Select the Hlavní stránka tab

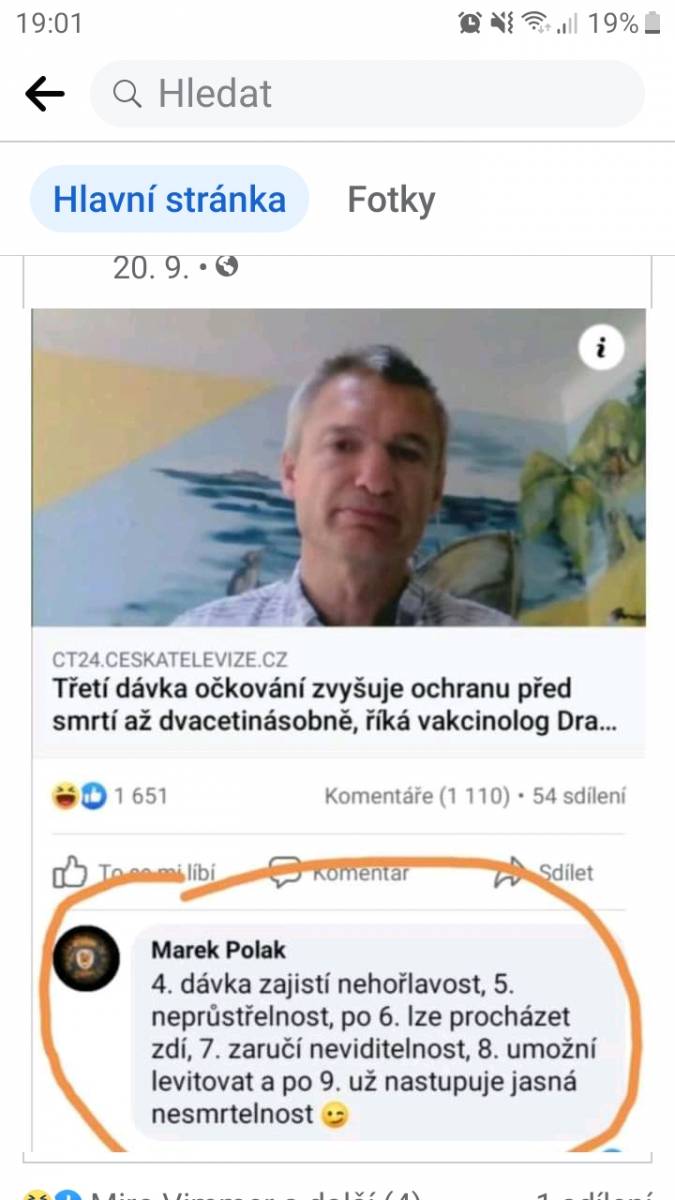click(169, 199)
